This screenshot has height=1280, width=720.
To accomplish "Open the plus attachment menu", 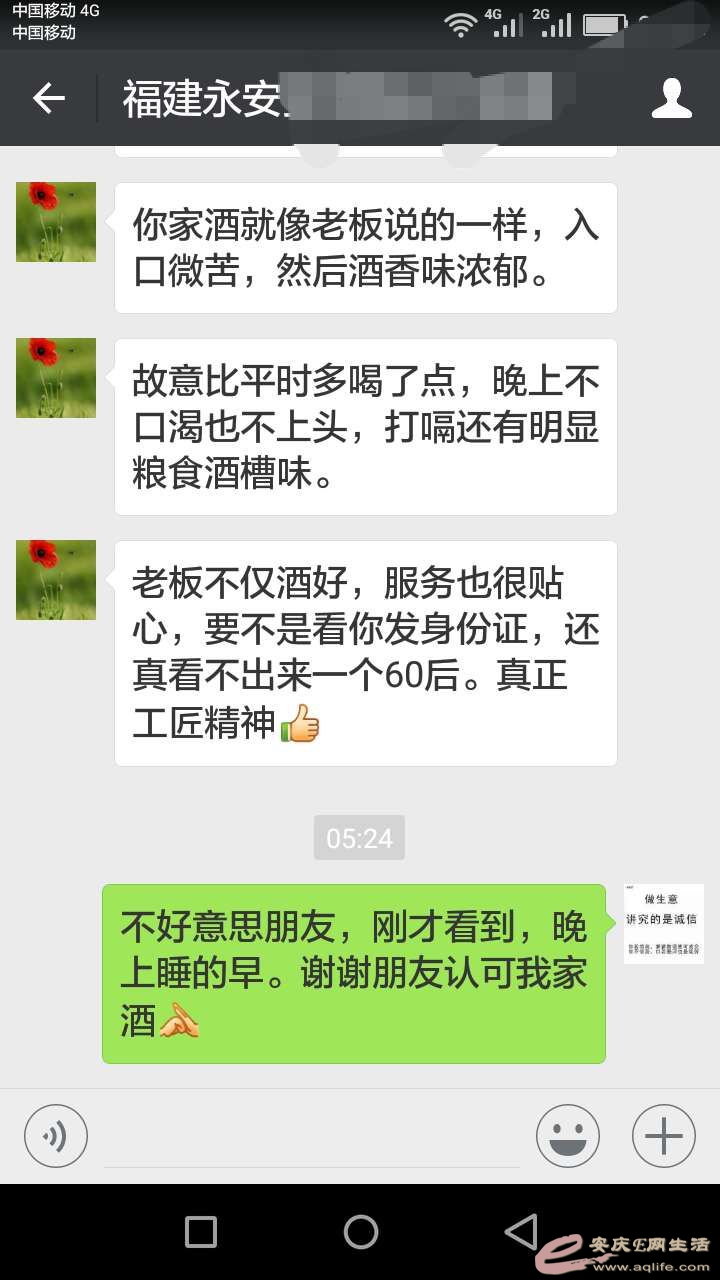I will click(x=663, y=1136).
